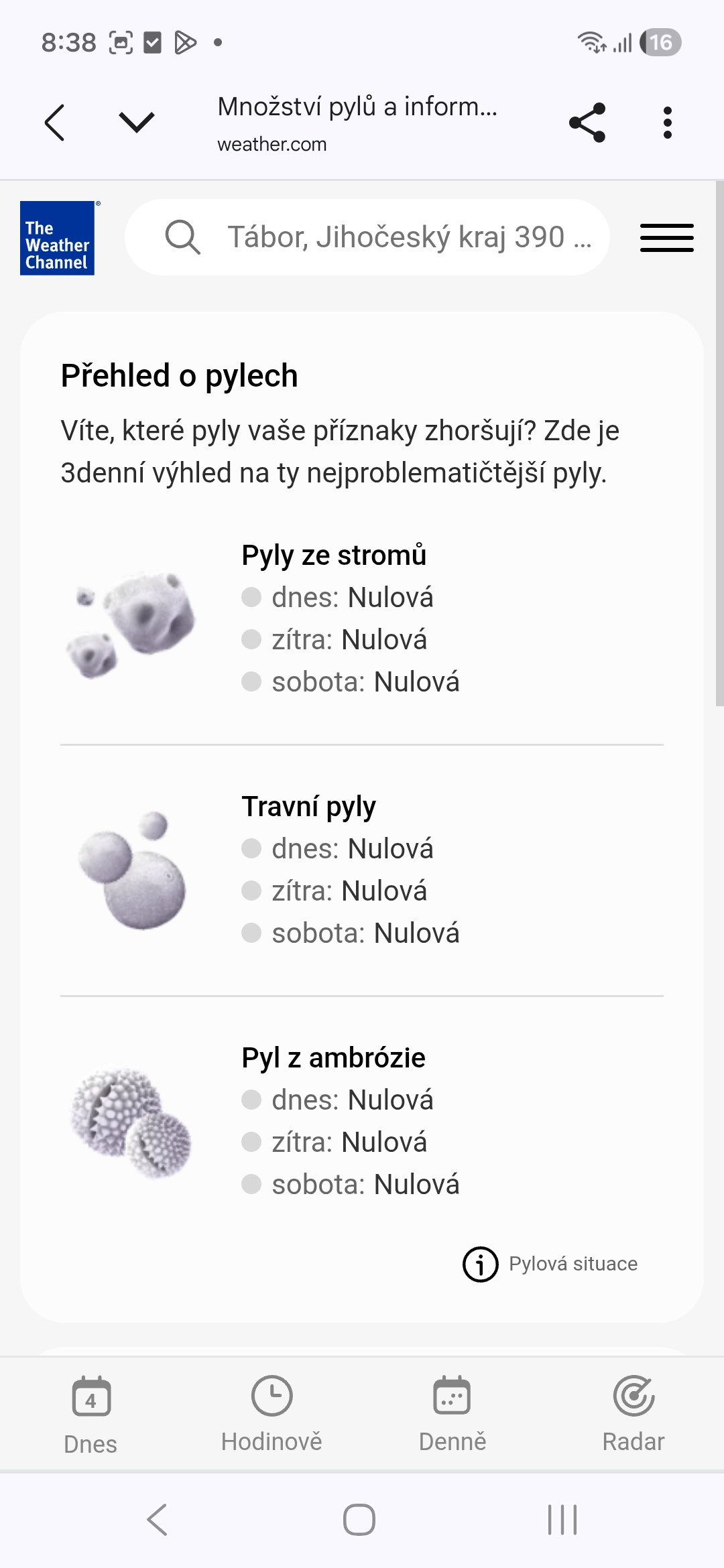This screenshot has width=724, height=1568.
Task: Minimize the browser tab with the chevron
Action: 137,123
